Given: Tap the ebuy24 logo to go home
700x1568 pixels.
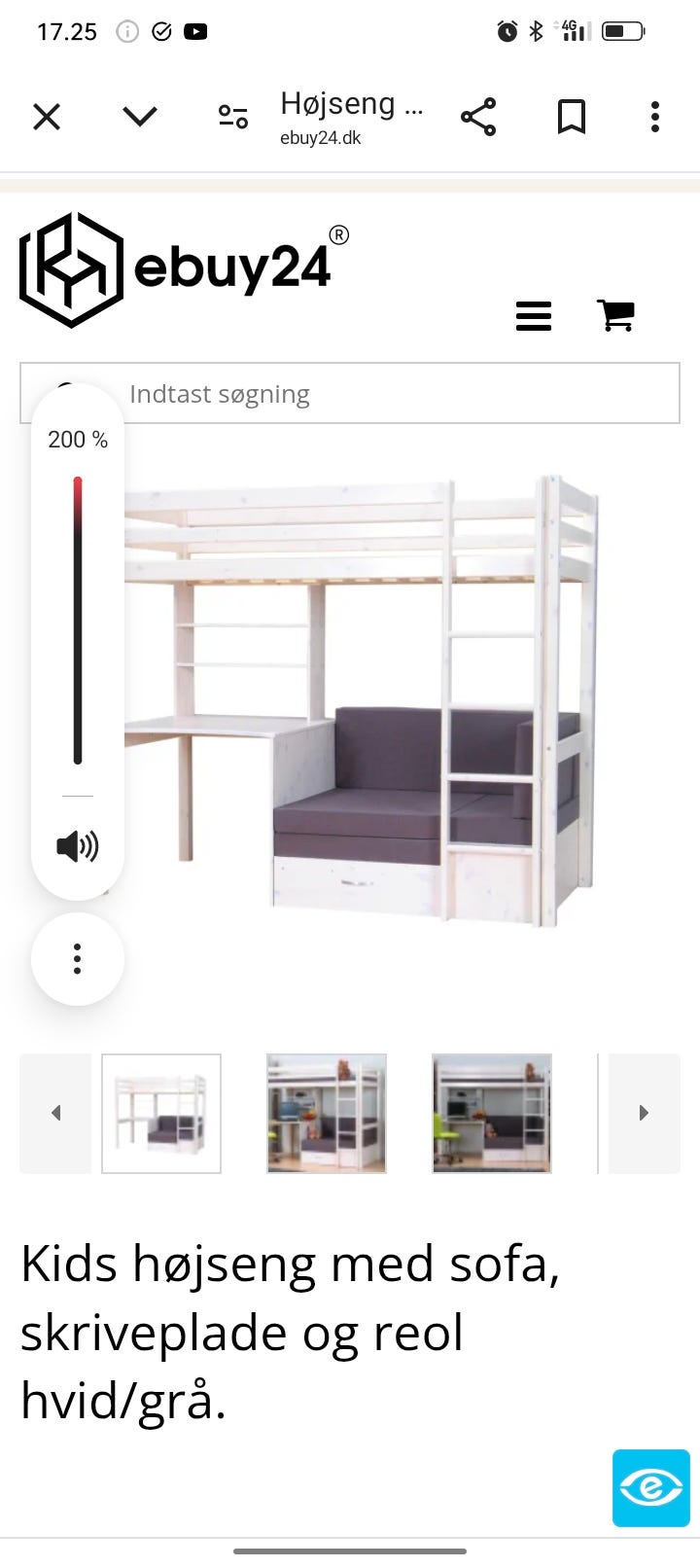Looking at the screenshot, I should point(175,265).
